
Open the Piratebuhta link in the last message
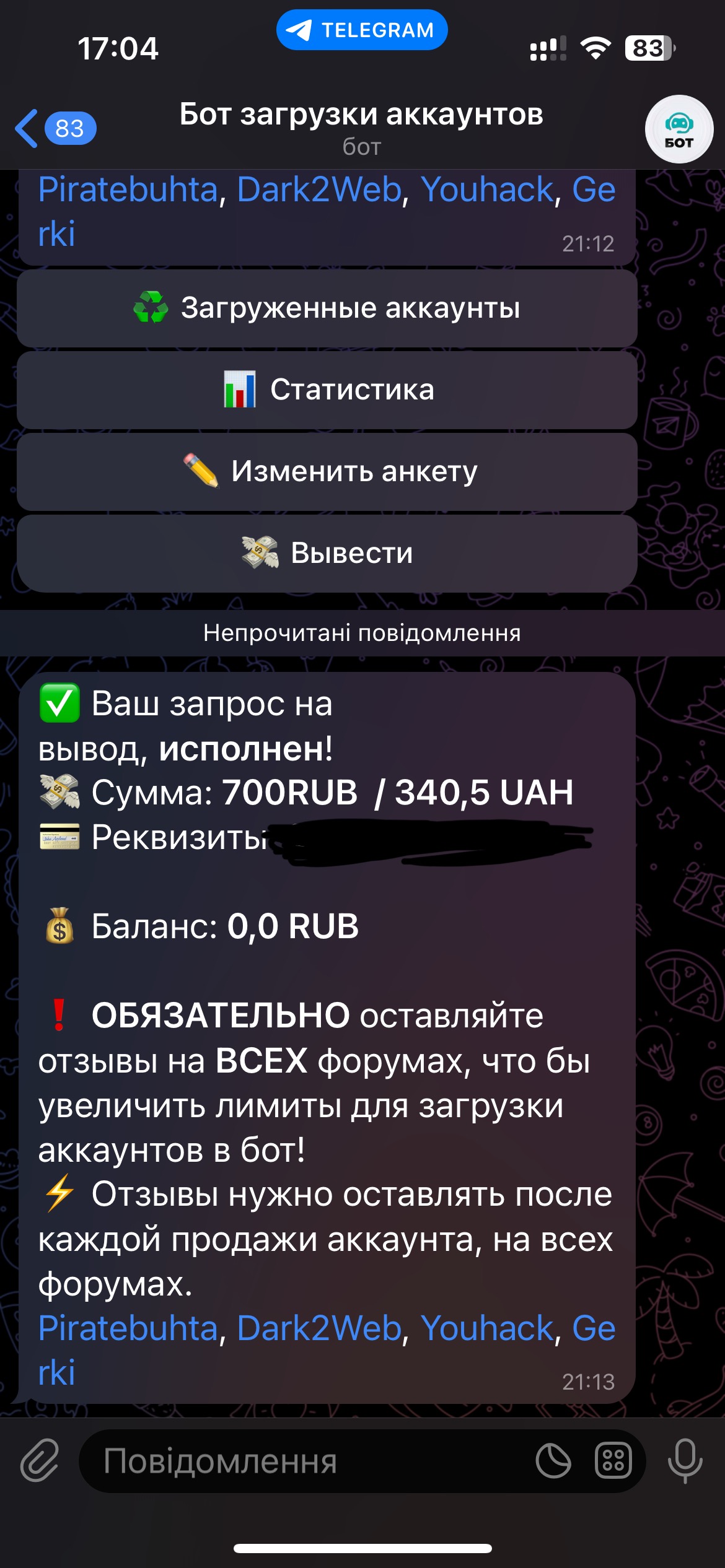click(128, 1328)
